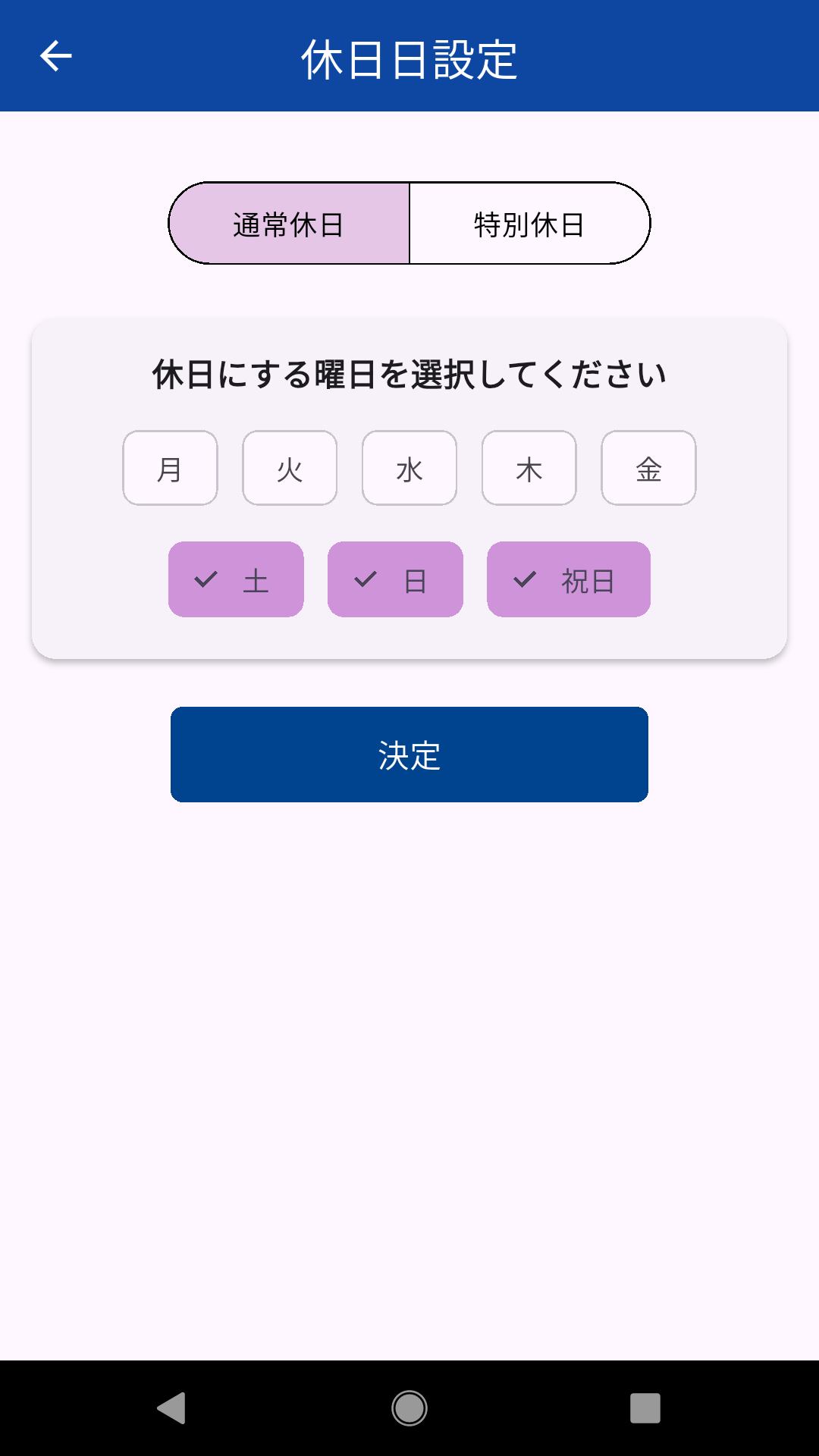Switch to the 特別休日 tab

pyautogui.click(x=529, y=222)
